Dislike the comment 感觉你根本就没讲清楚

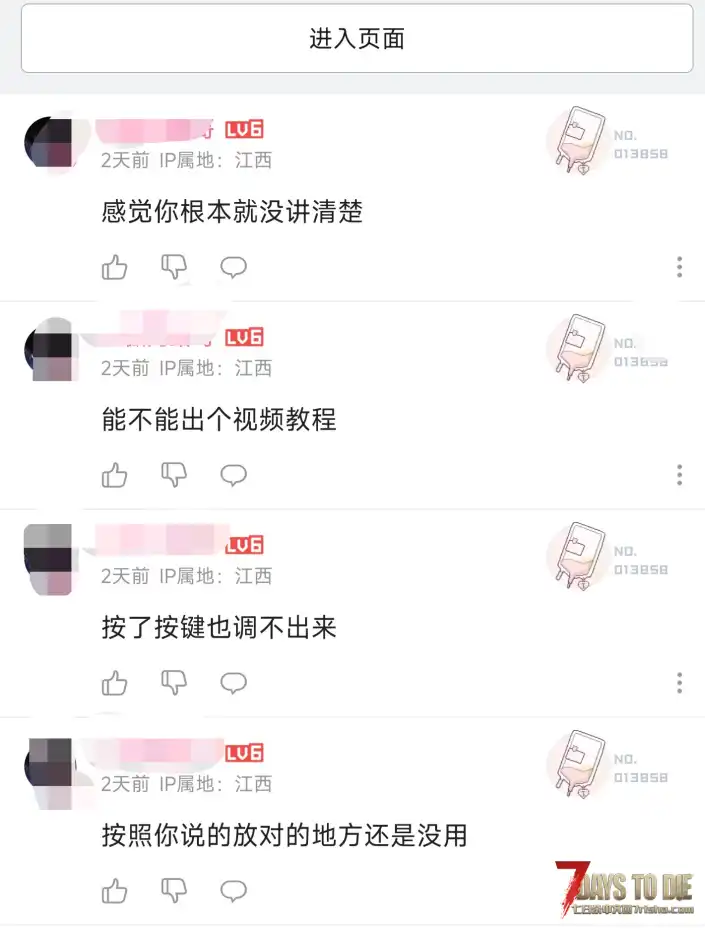174,267
